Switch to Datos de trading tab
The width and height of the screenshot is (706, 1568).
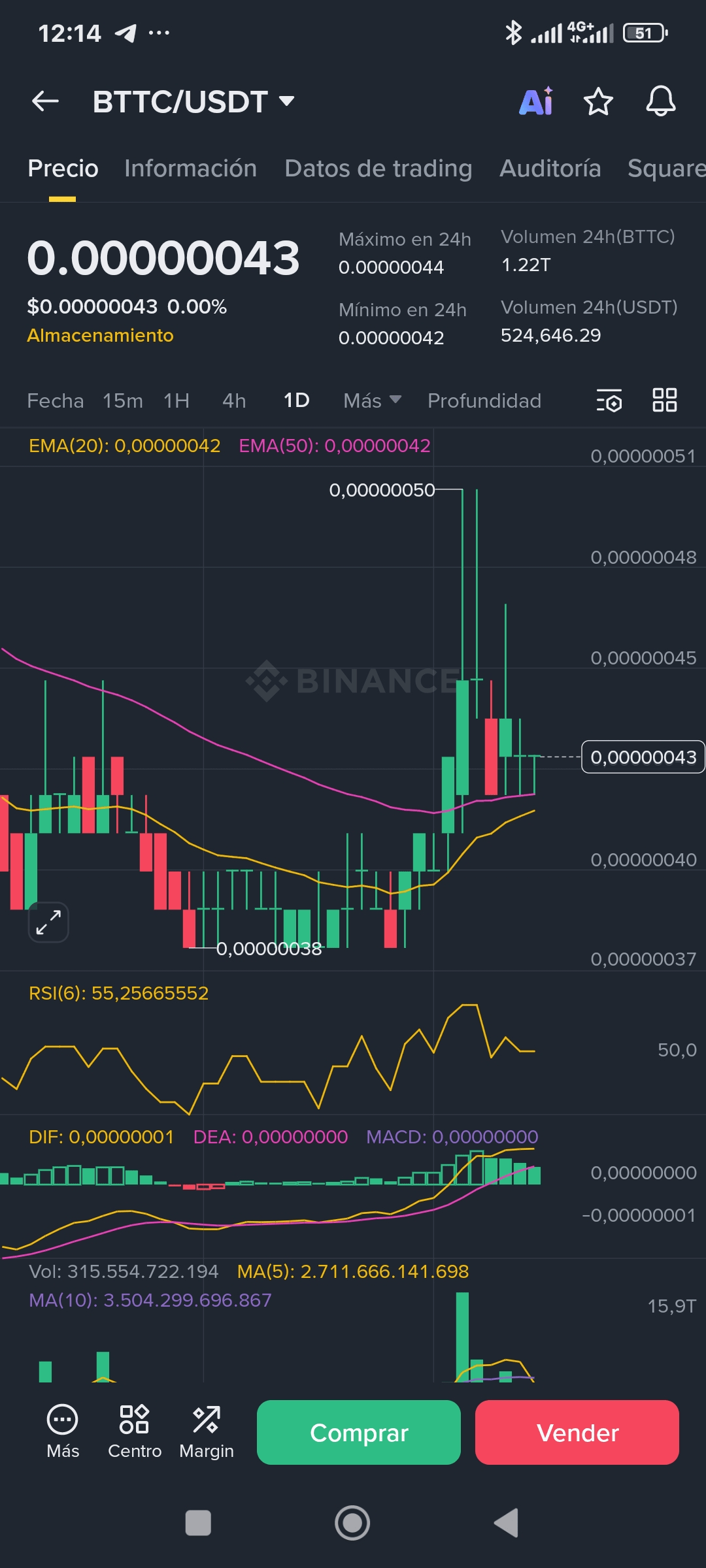378,169
